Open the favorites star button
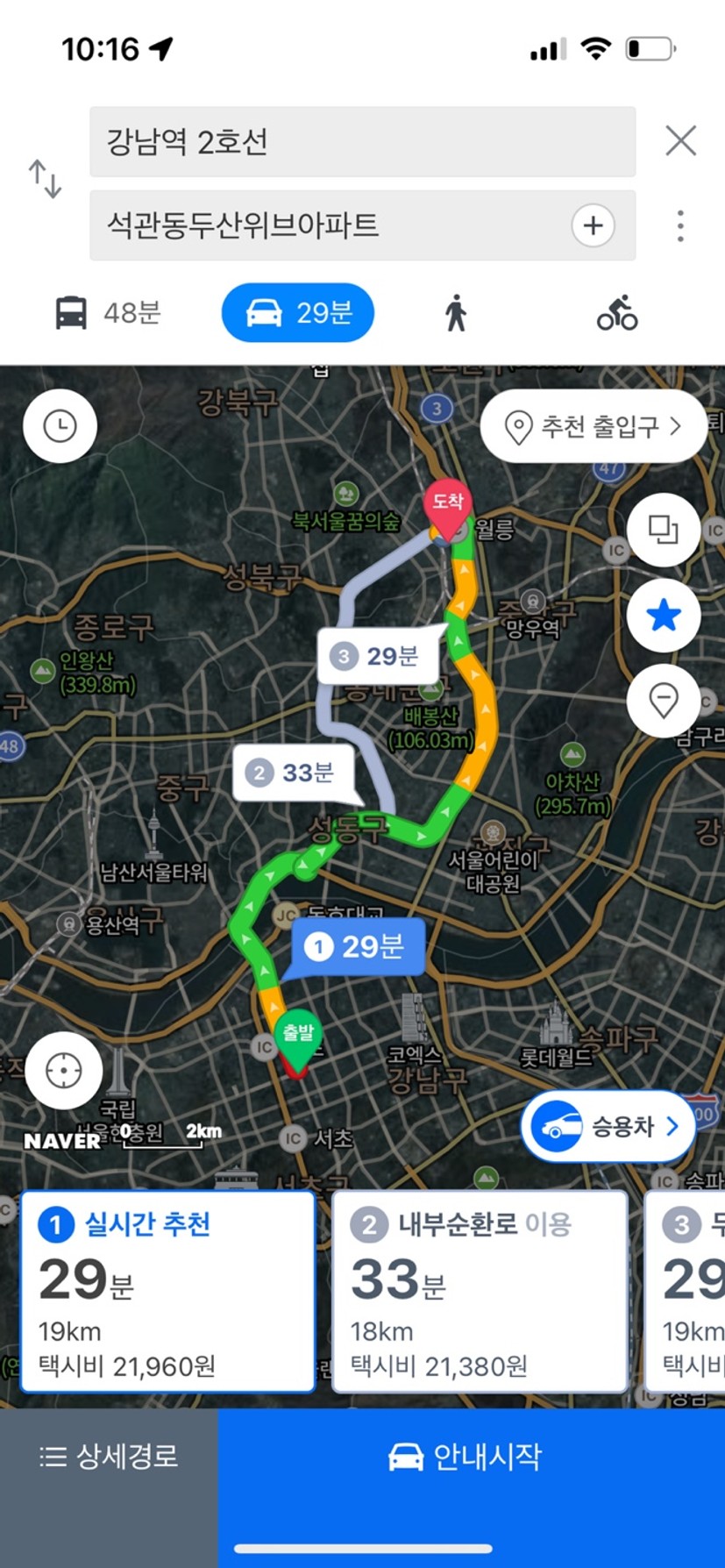Viewport: 725px width, 1568px height. [663, 616]
